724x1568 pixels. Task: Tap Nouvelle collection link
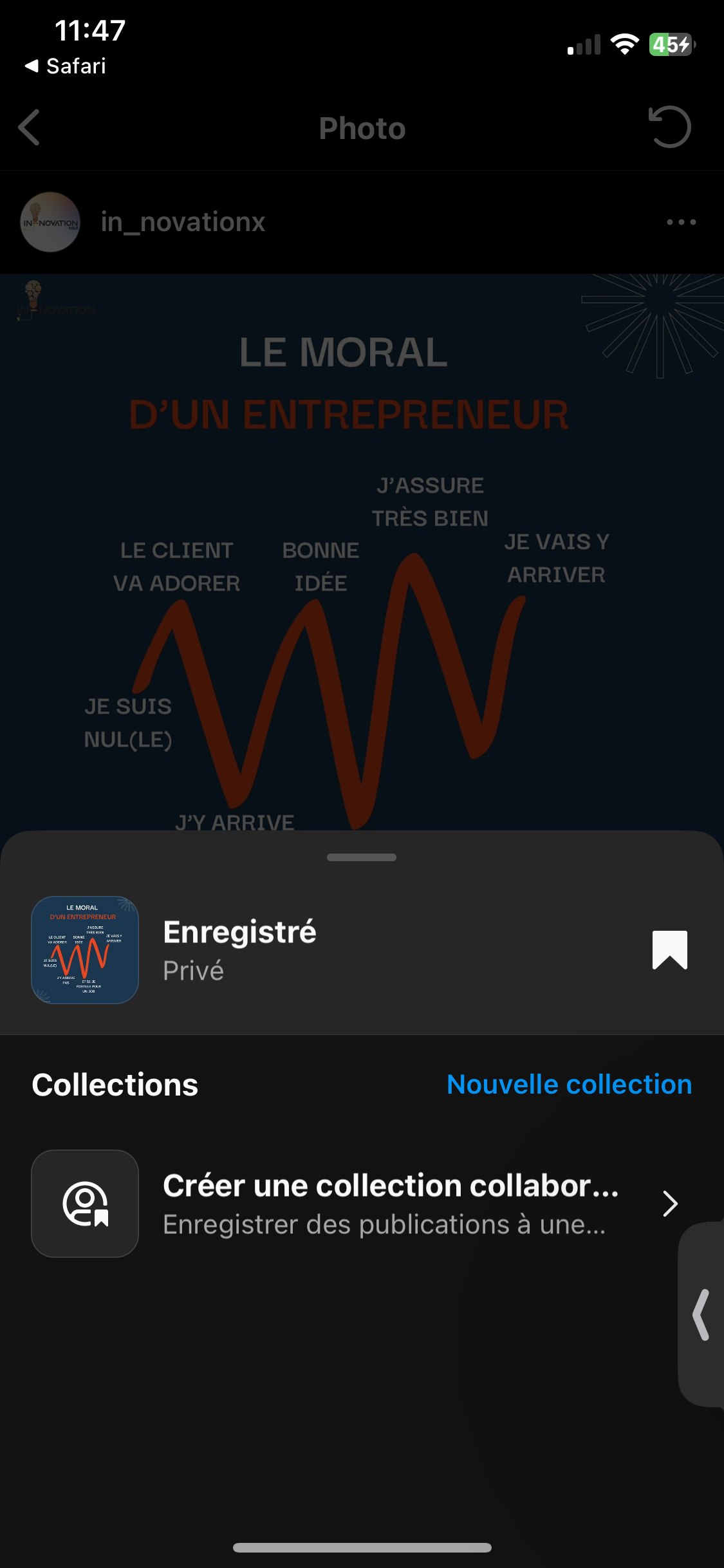pyautogui.click(x=569, y=1085)
